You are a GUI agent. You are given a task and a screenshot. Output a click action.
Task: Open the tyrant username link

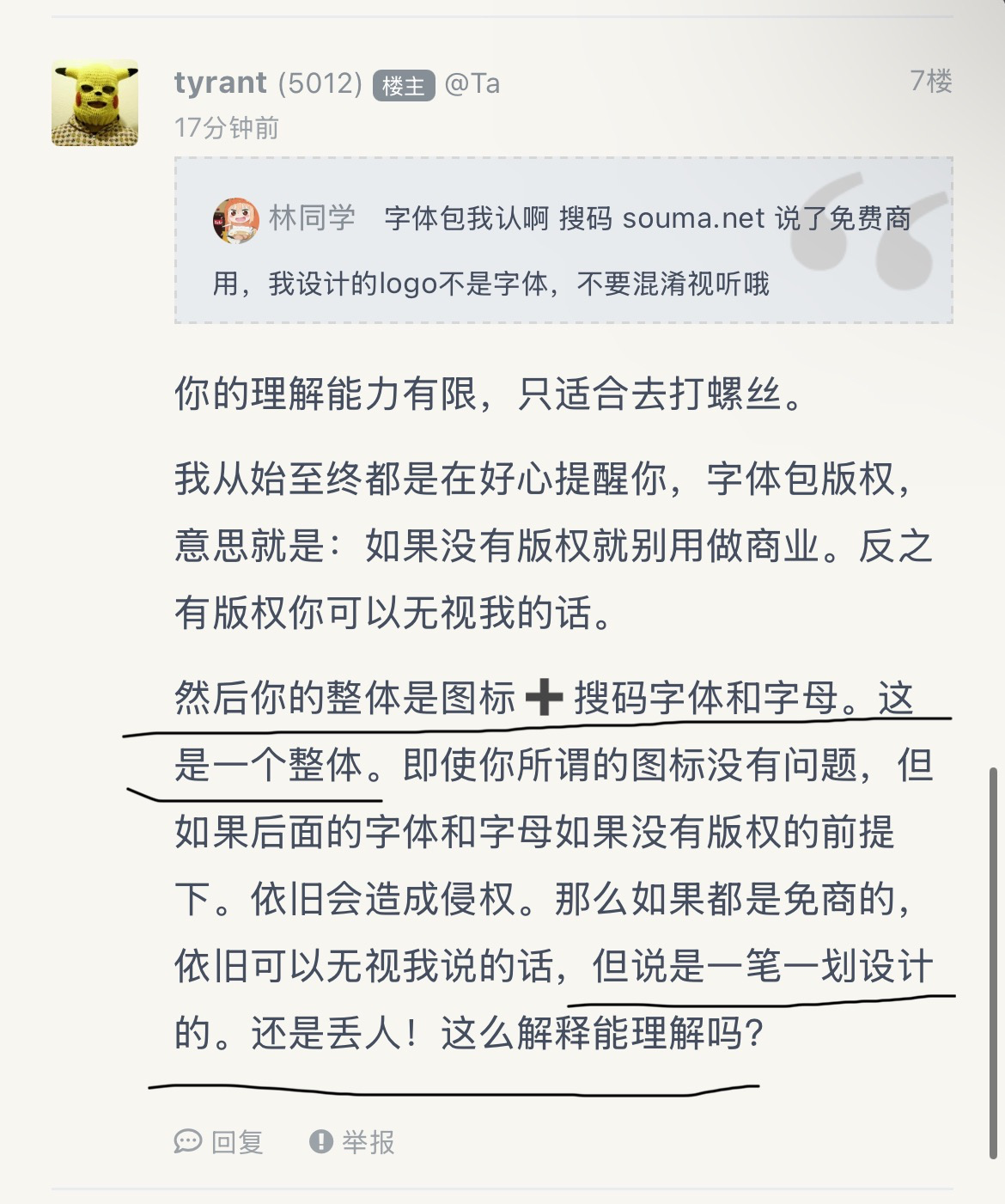(x=220, y=83)
